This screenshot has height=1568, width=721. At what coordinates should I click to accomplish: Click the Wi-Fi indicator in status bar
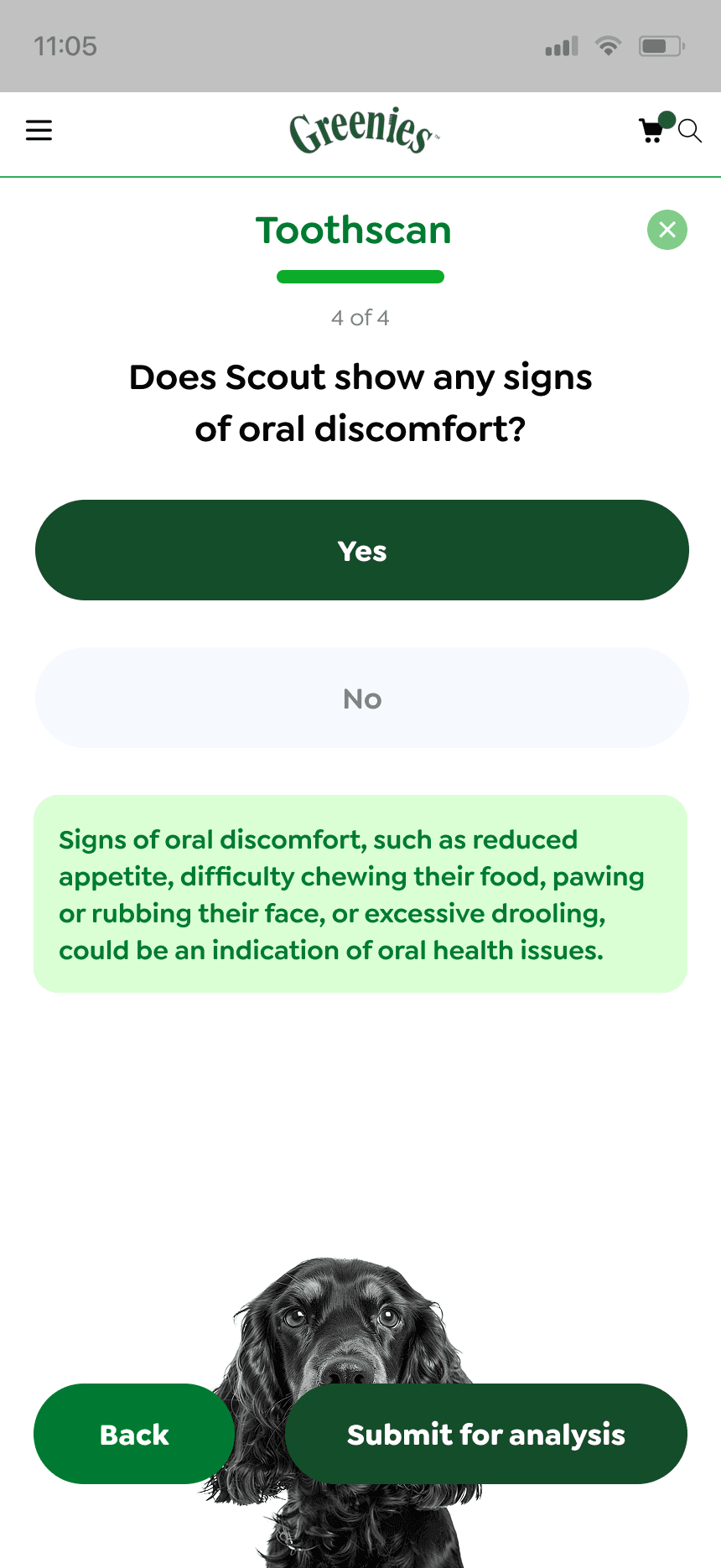pyautogui.click(x=609, y=46)
